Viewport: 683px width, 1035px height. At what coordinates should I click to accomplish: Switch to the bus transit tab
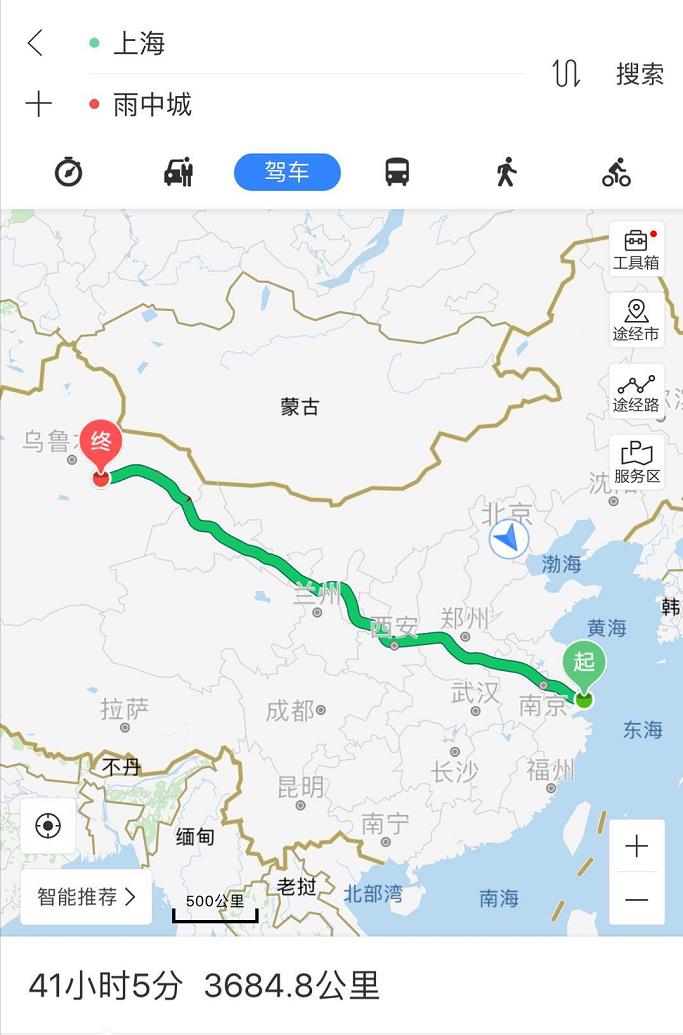(397, 172)
